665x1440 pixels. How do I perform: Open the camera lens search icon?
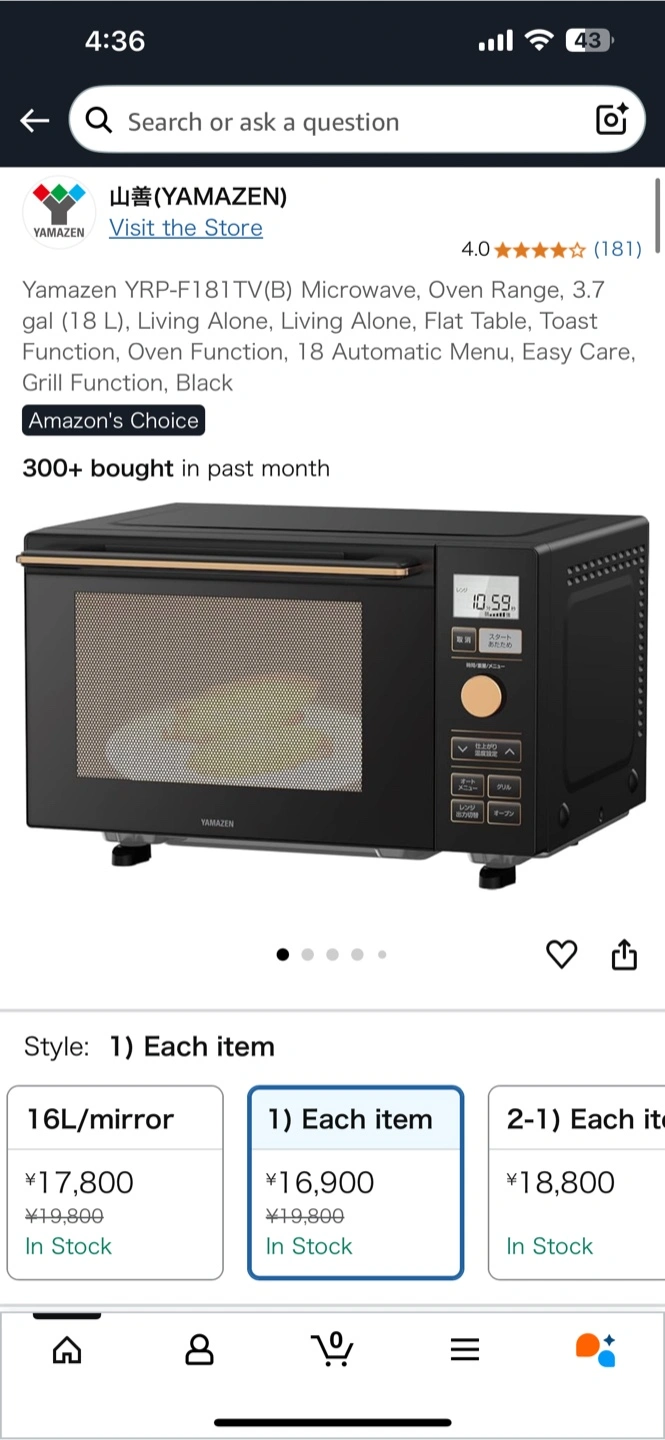click(611, 120)
